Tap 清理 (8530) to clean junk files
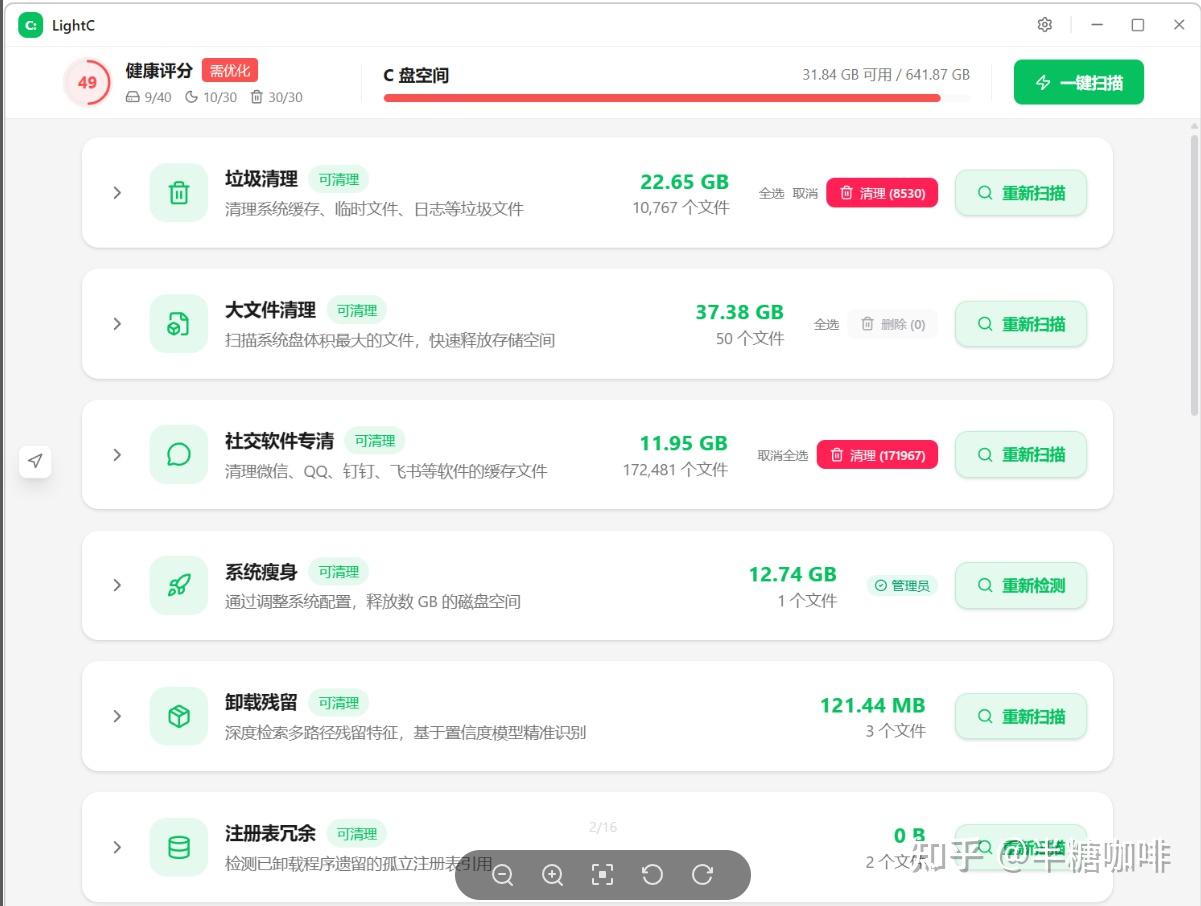This screenshot has height=906, width=1201. (x=882, y=193)
